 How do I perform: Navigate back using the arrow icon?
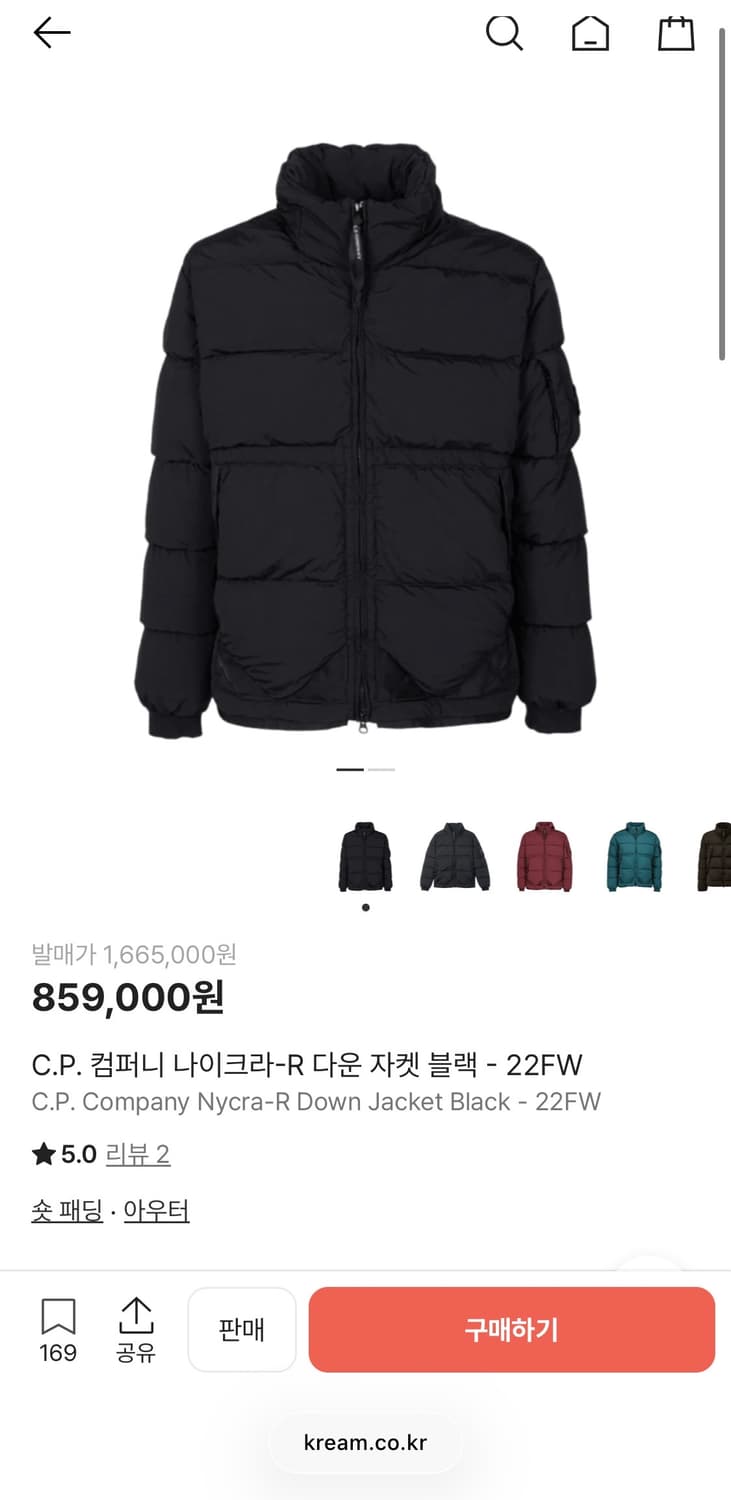point(51,32)
